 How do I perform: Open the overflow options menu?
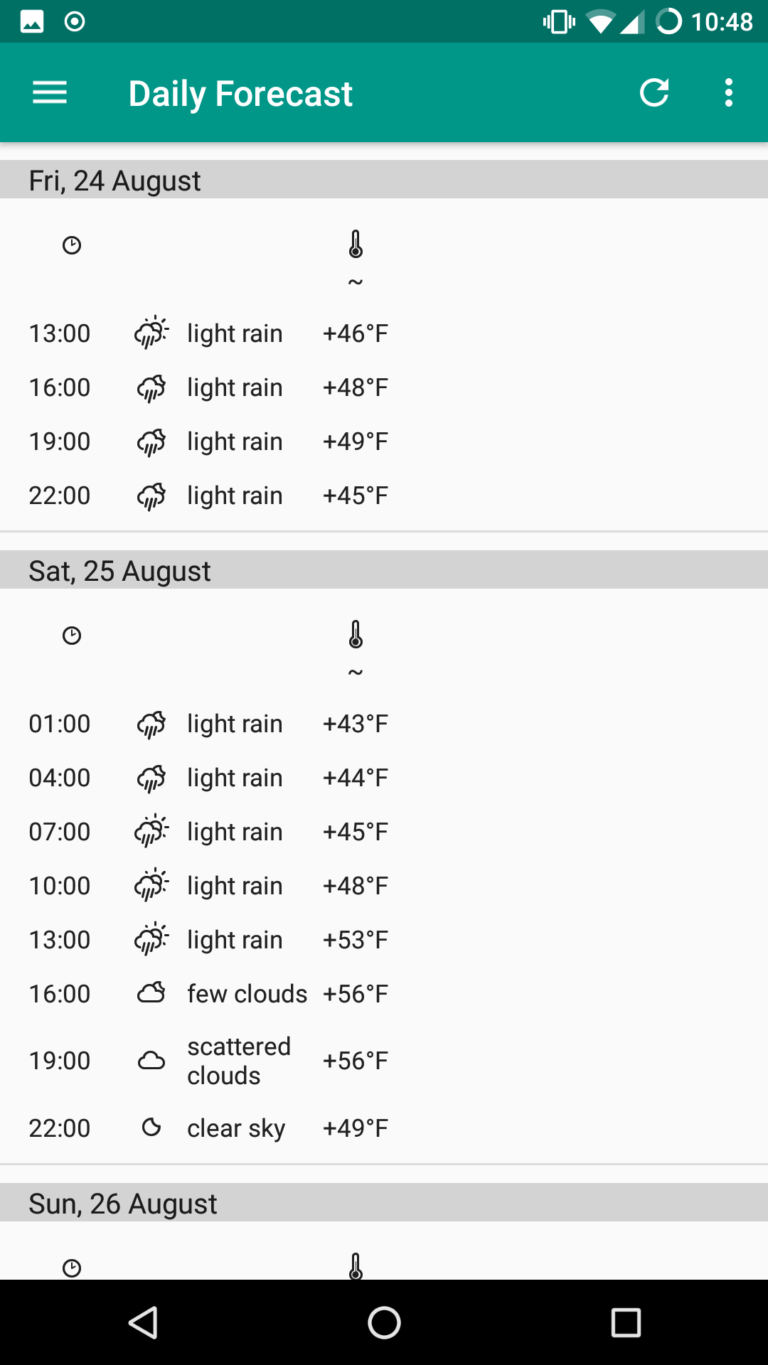(x=728, y=93)
